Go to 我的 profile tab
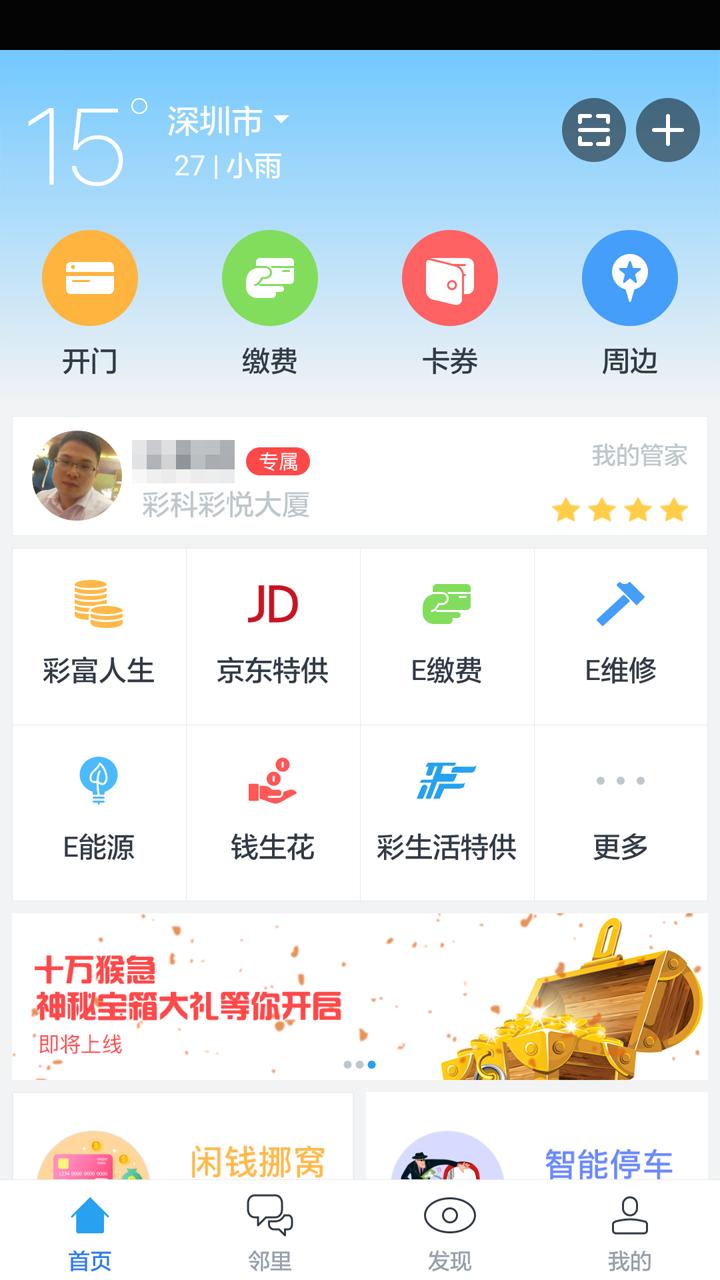The height and width of the screenshot is (1280, 720). coord(630,1230)
